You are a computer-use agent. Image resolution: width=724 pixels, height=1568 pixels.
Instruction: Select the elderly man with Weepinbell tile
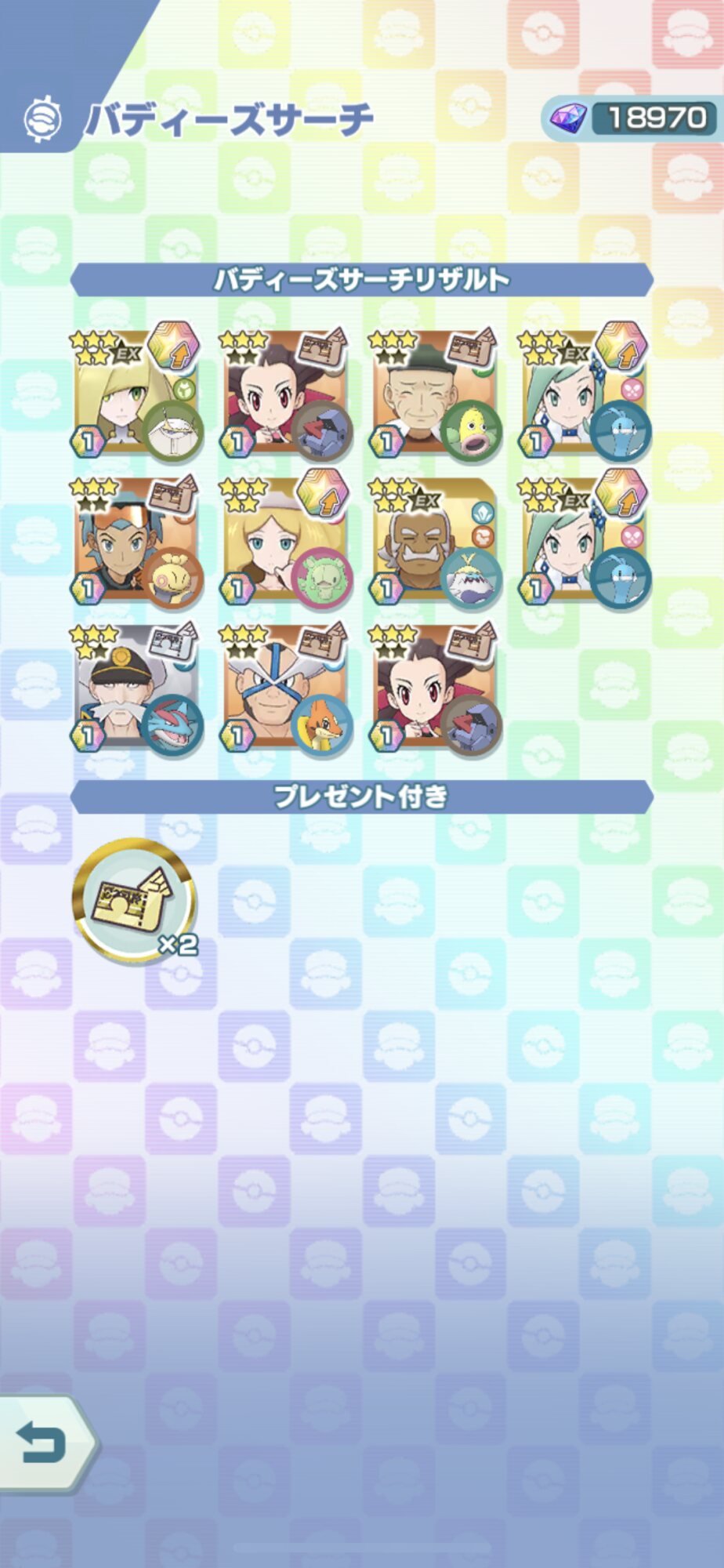click(x=435, y=392)
